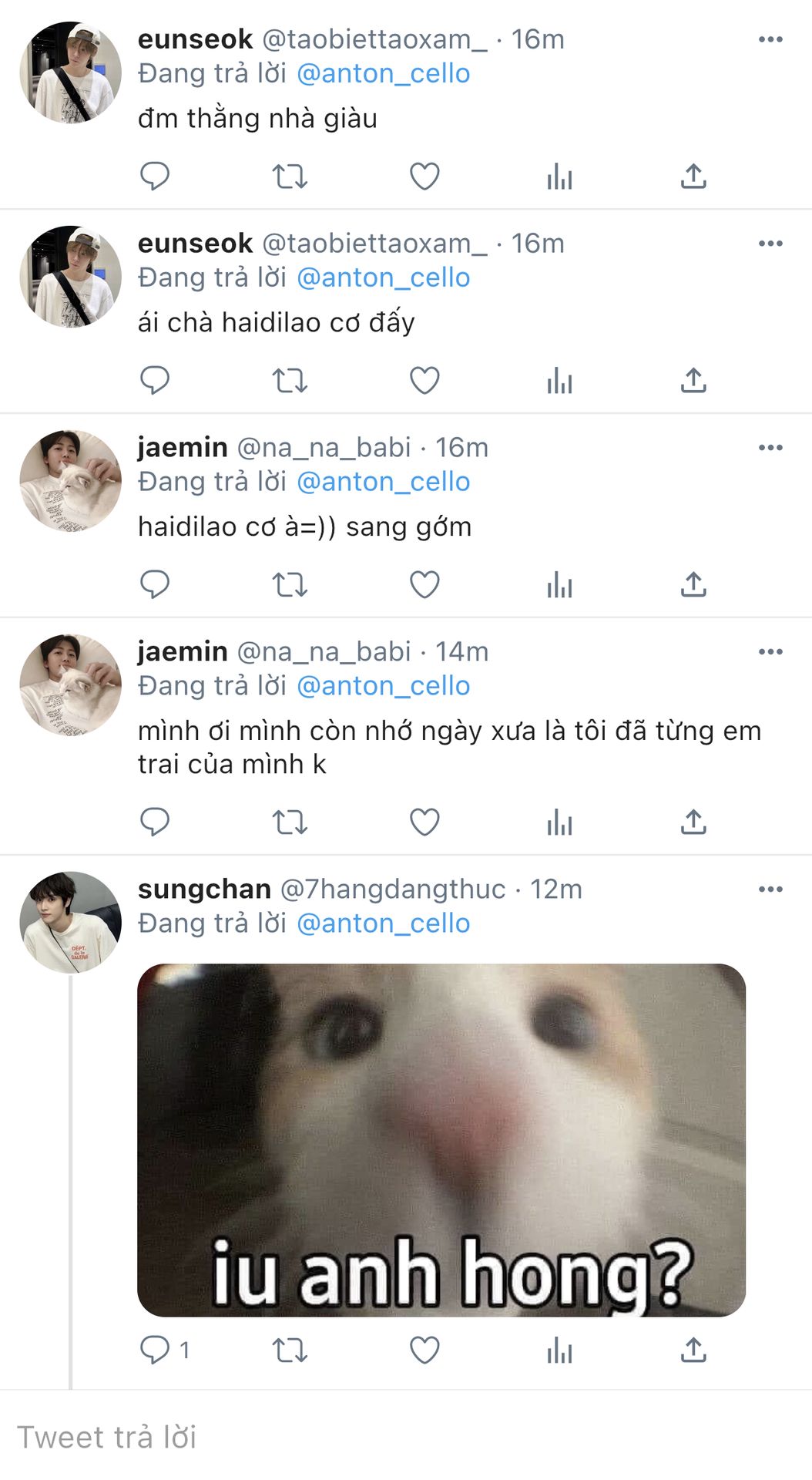View jaemin's avatar on the 14m tweet
This screenshot has width=812, height=1480.
[x=70, y=684]
